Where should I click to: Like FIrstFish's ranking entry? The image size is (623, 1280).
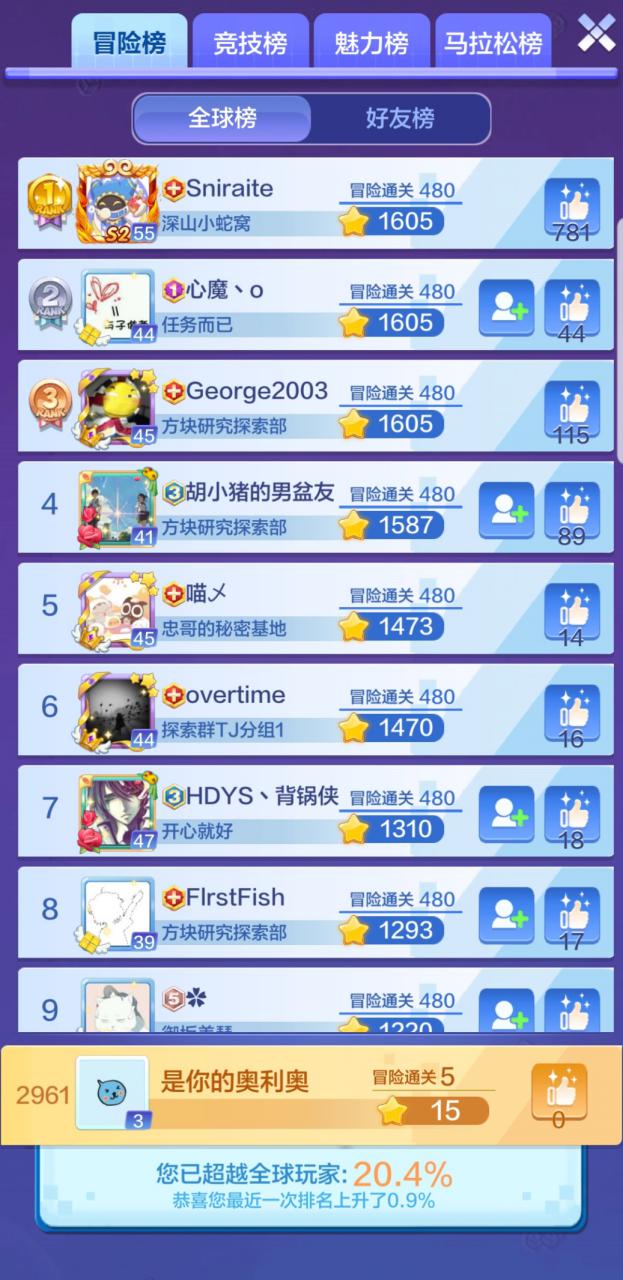pos(572,915)
